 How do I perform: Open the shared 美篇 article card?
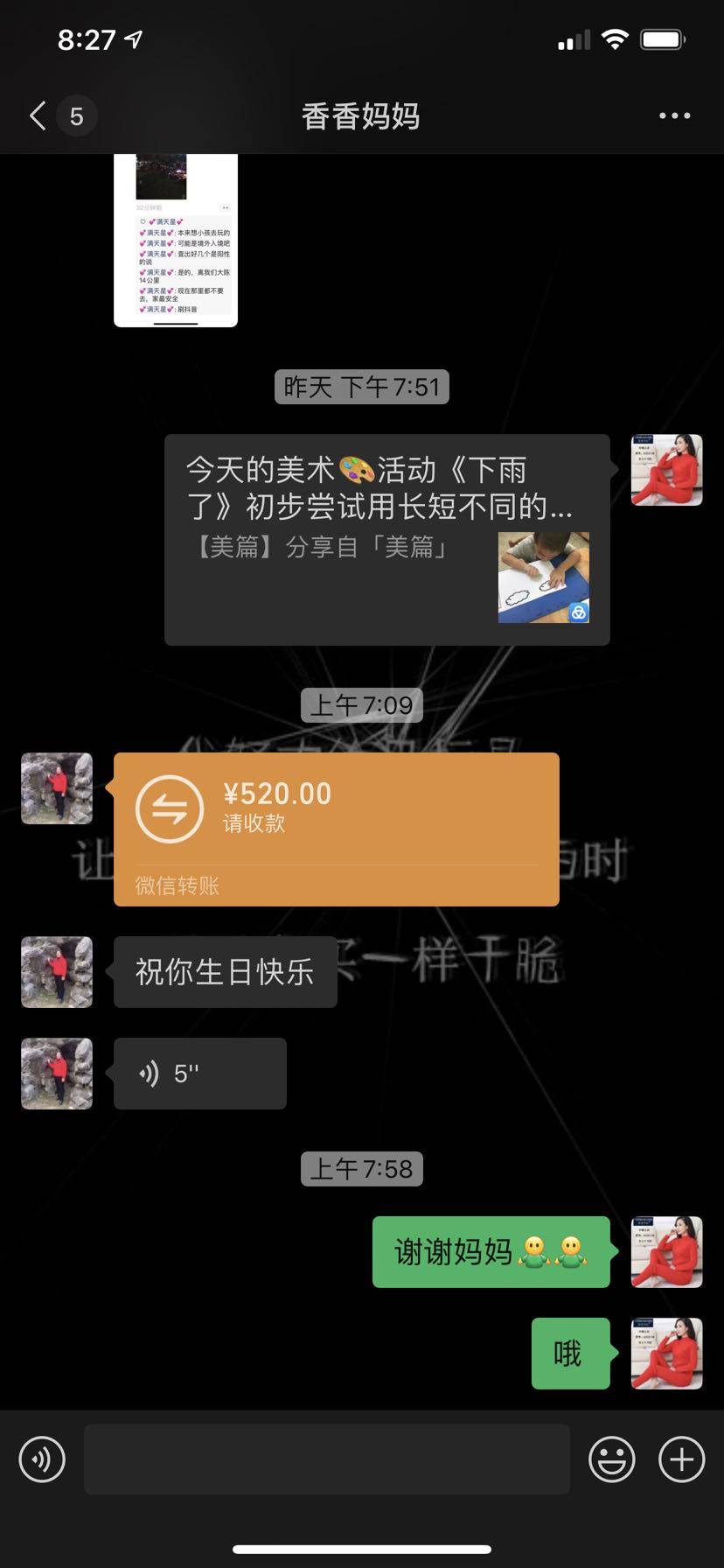click(x=386, y=540)
